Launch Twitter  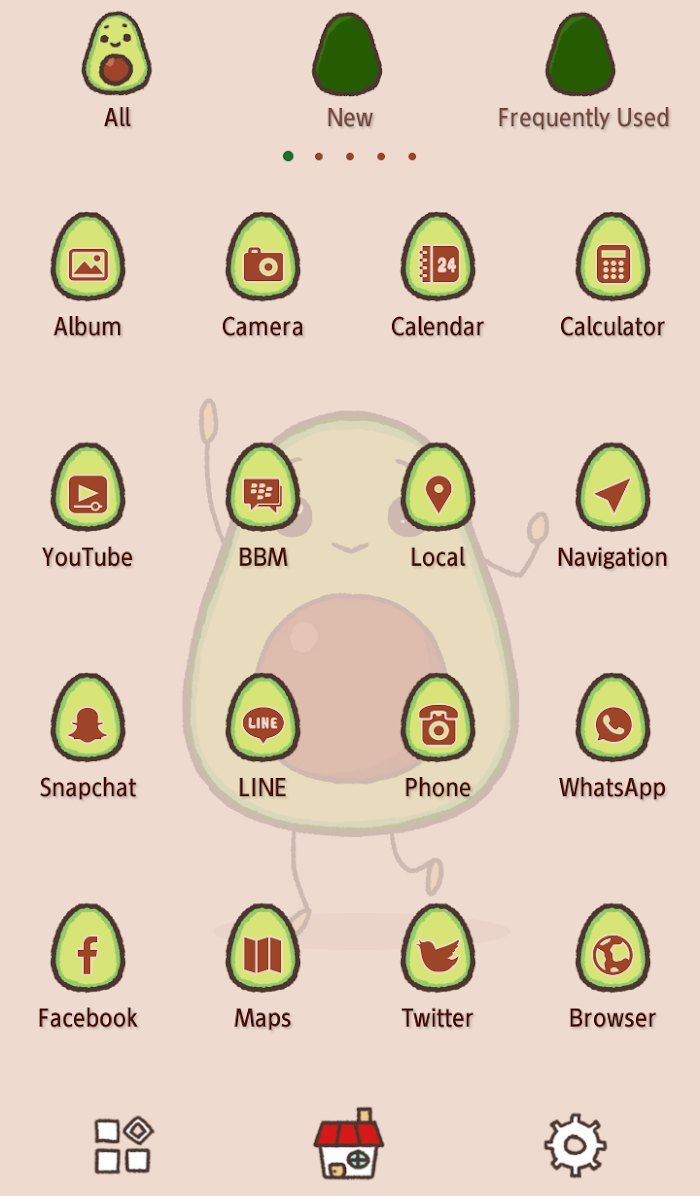click(x=438, y=967)
